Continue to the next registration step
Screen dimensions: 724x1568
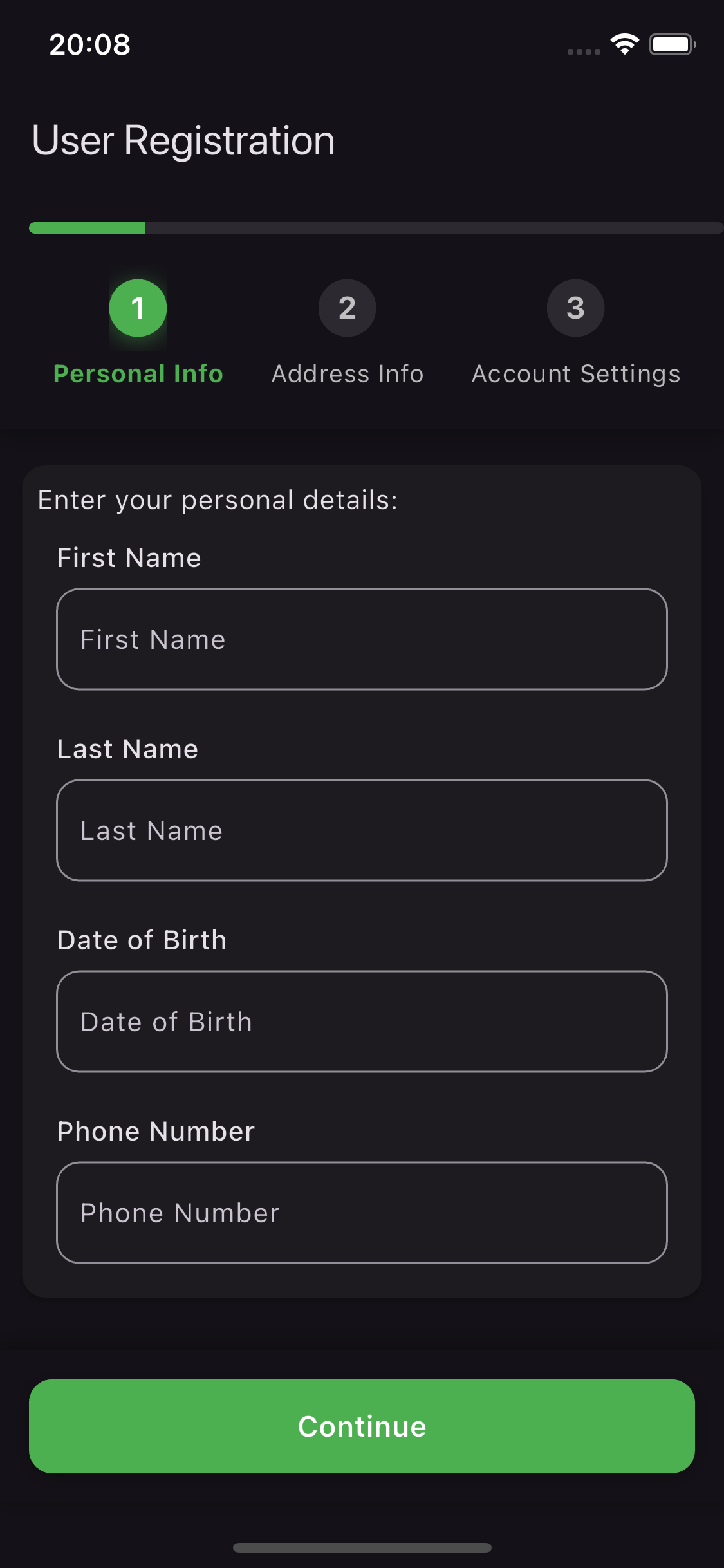point(362,1426)
